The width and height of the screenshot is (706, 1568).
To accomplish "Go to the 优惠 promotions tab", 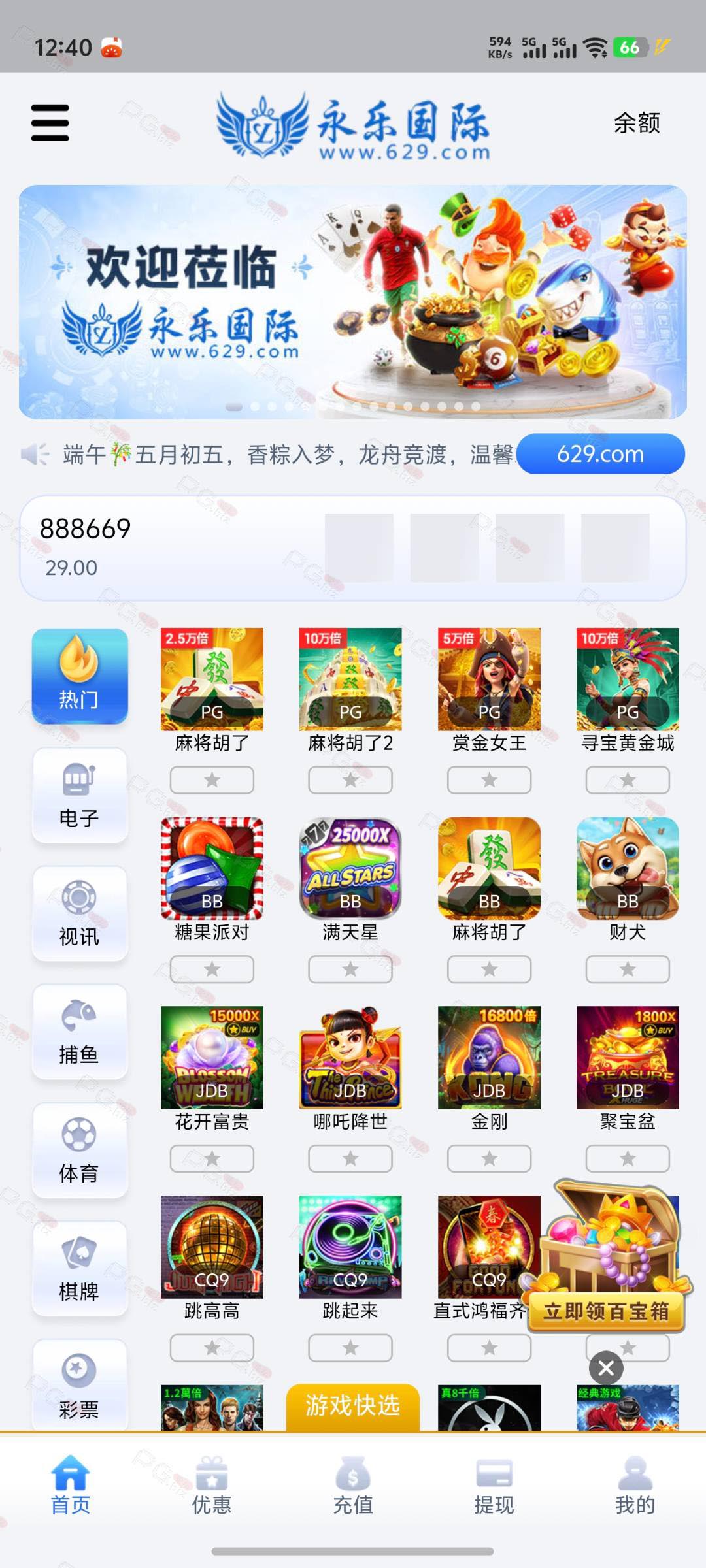I will (x=212, y=1486).
